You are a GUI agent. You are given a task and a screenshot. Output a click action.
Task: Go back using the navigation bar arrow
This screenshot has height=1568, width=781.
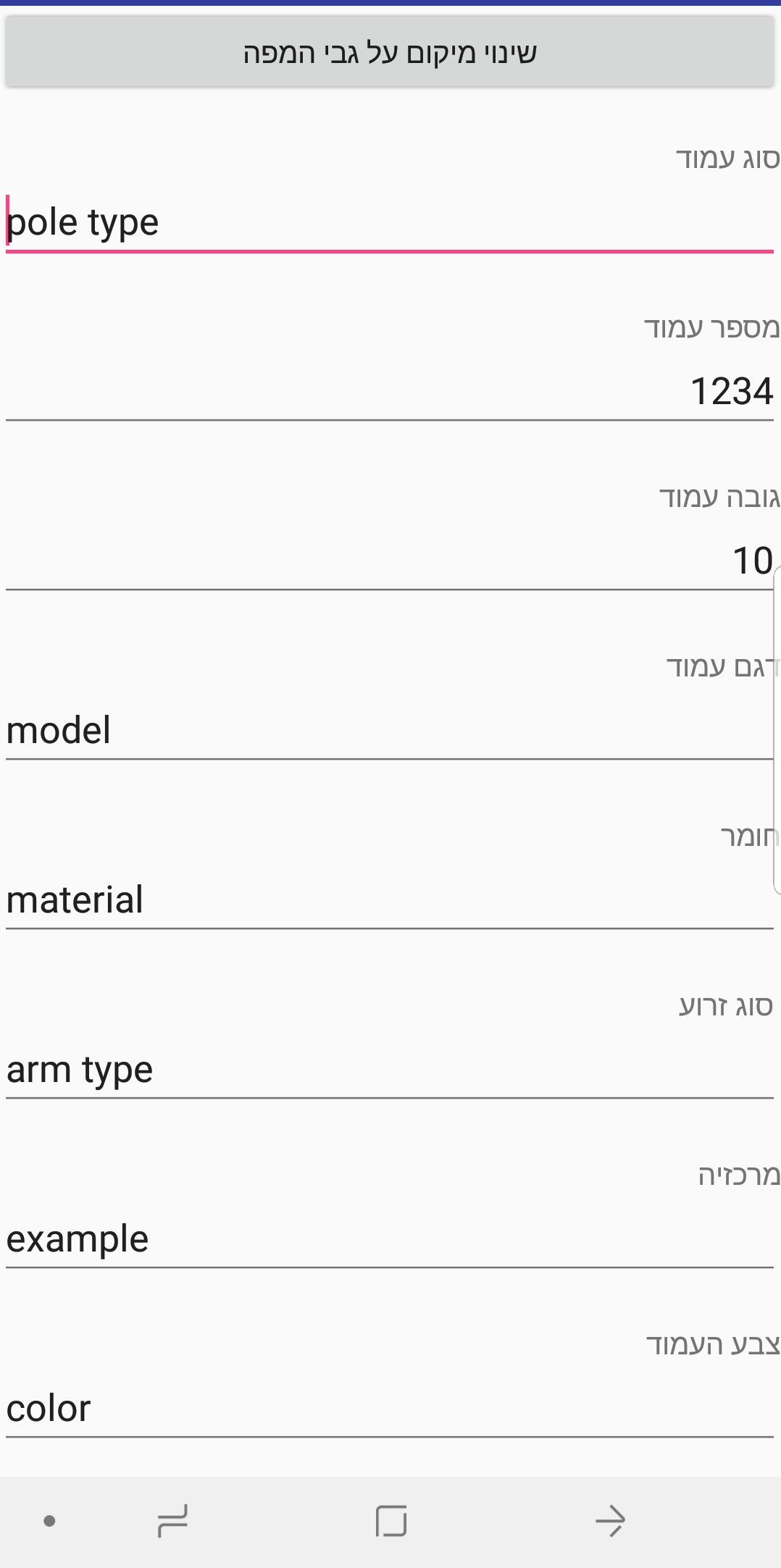tap(610, 1520)
